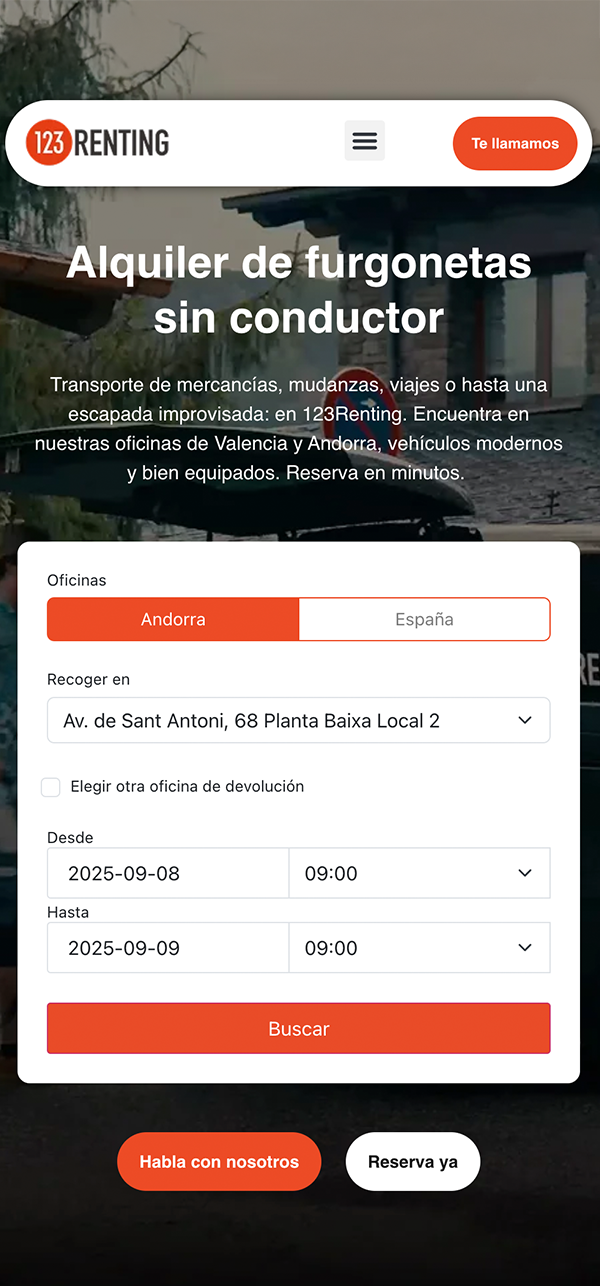Tap the Te llamamos button

(x=515, y=143)
